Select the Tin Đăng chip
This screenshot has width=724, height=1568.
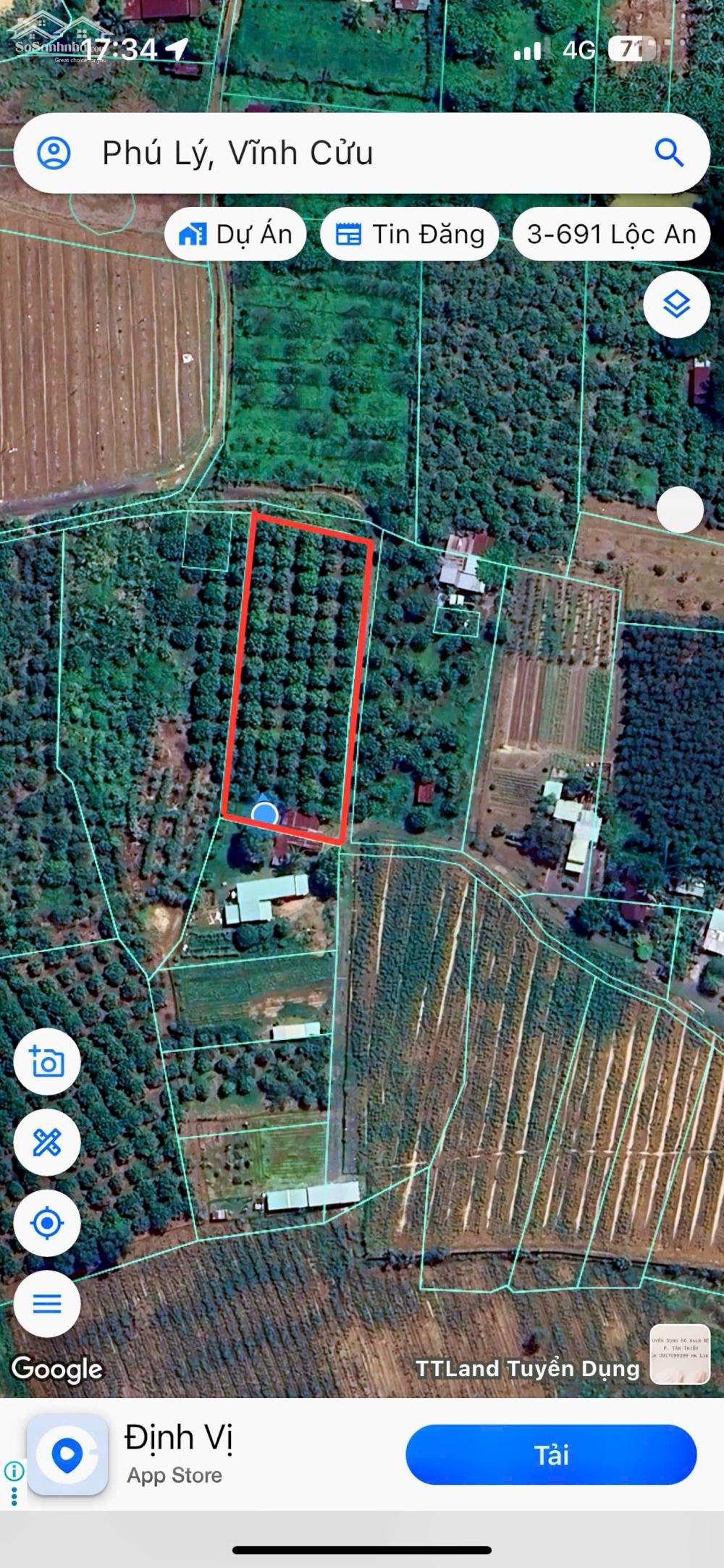tap(410, 234)
